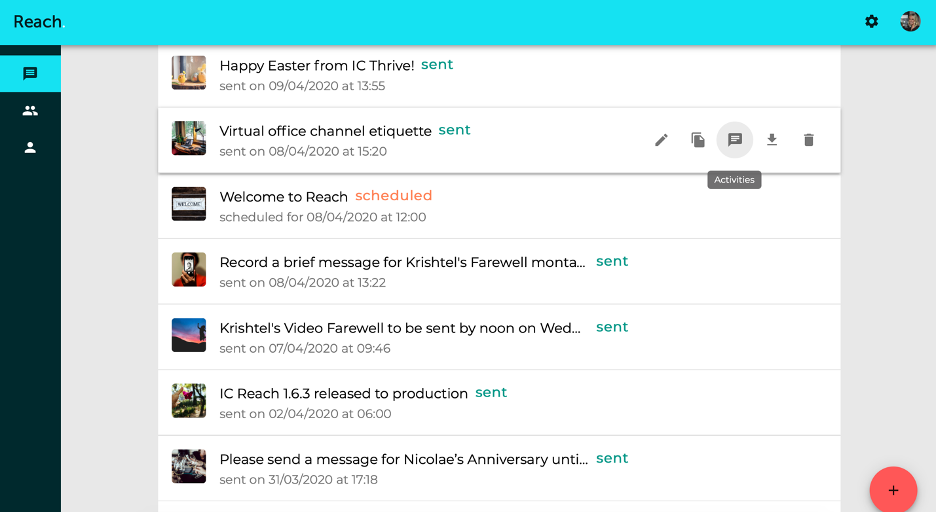The width and height of the screenshot is (936, 512).
Task: Download the Virtual office channel etiquette message
Action: coord(772,140)
